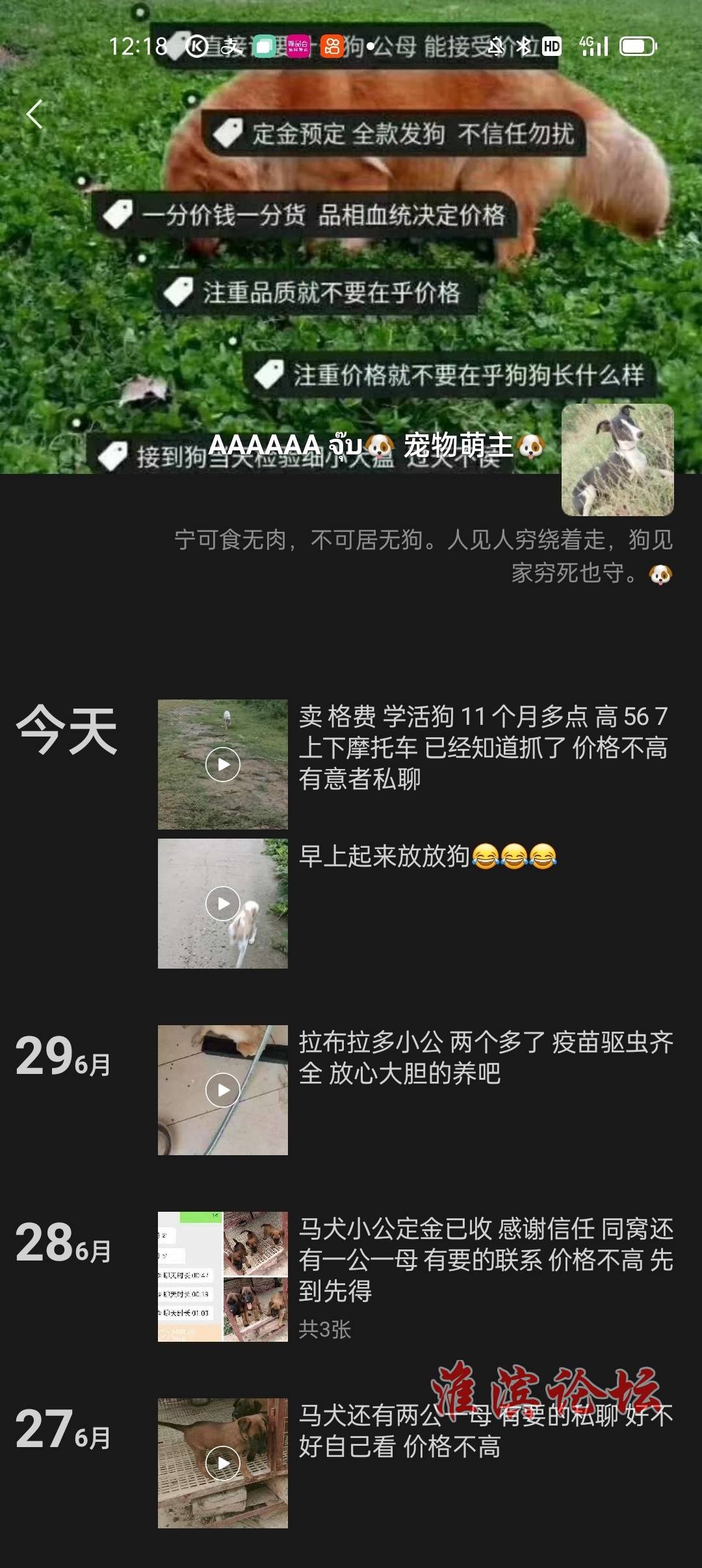This screenshot has width=702, height=1568.
Task: Open the profile avatar dog photo
Action: tap(617, 460)
